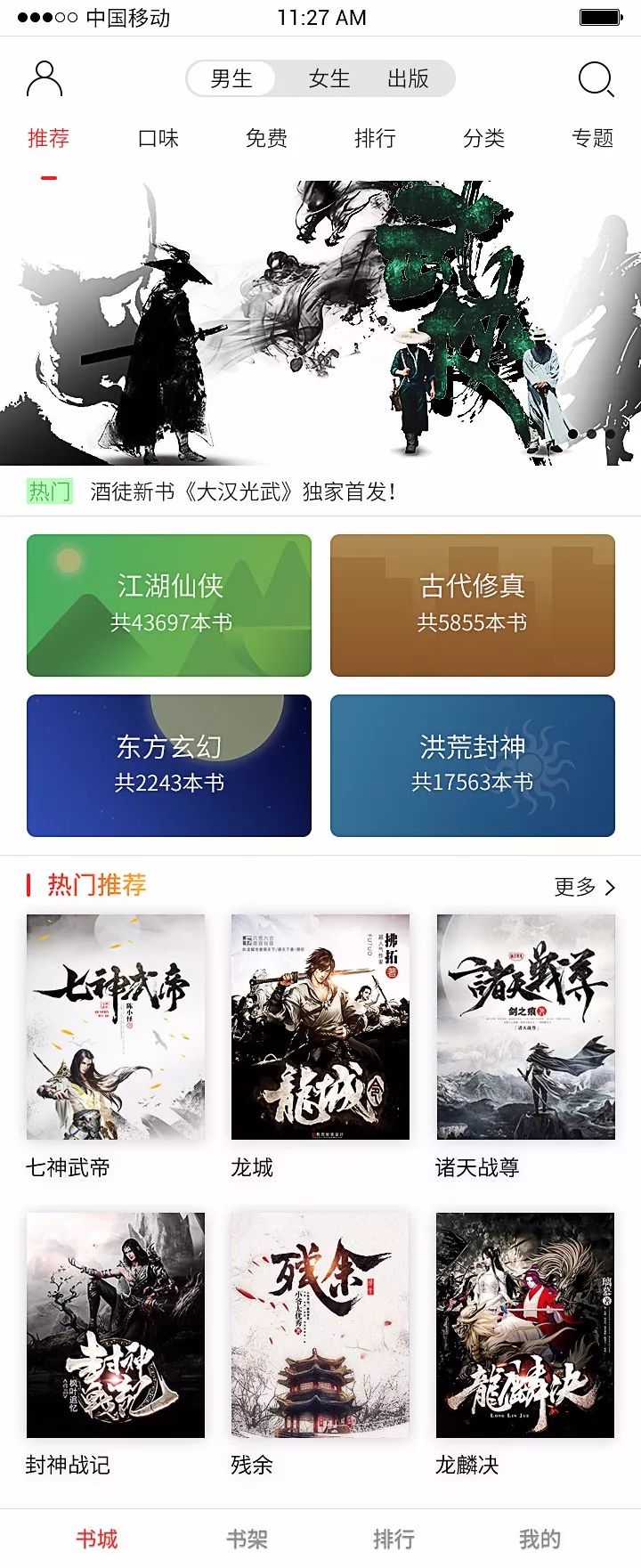This screenshot has height=1568, width=641.
Task: Open the 东方玄幻 category card
Action: coord(169,765)
